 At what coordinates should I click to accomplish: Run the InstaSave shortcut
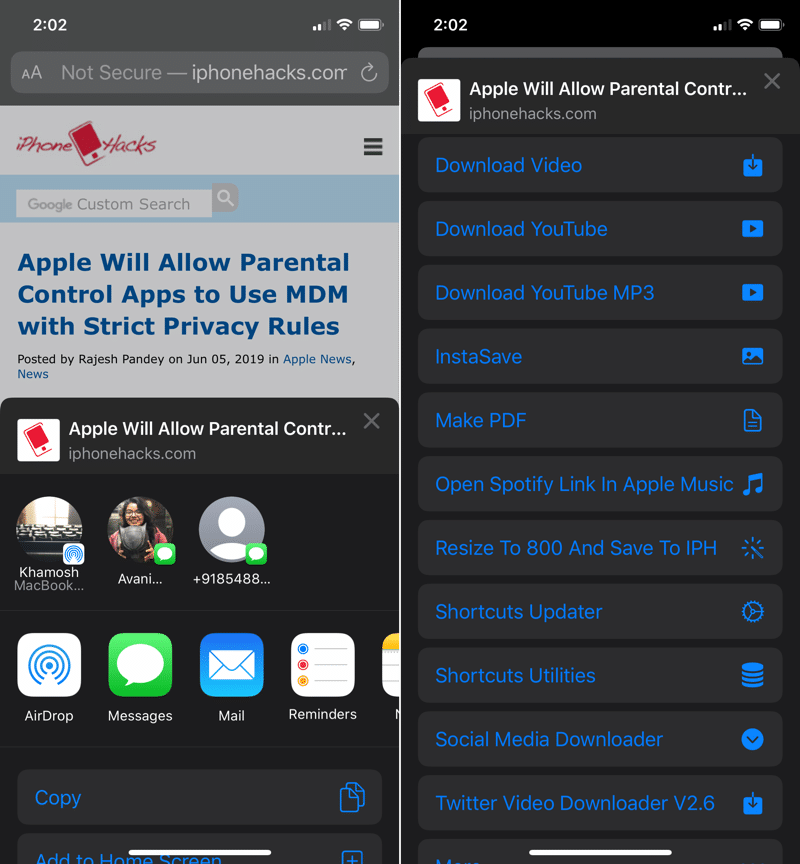599,357
